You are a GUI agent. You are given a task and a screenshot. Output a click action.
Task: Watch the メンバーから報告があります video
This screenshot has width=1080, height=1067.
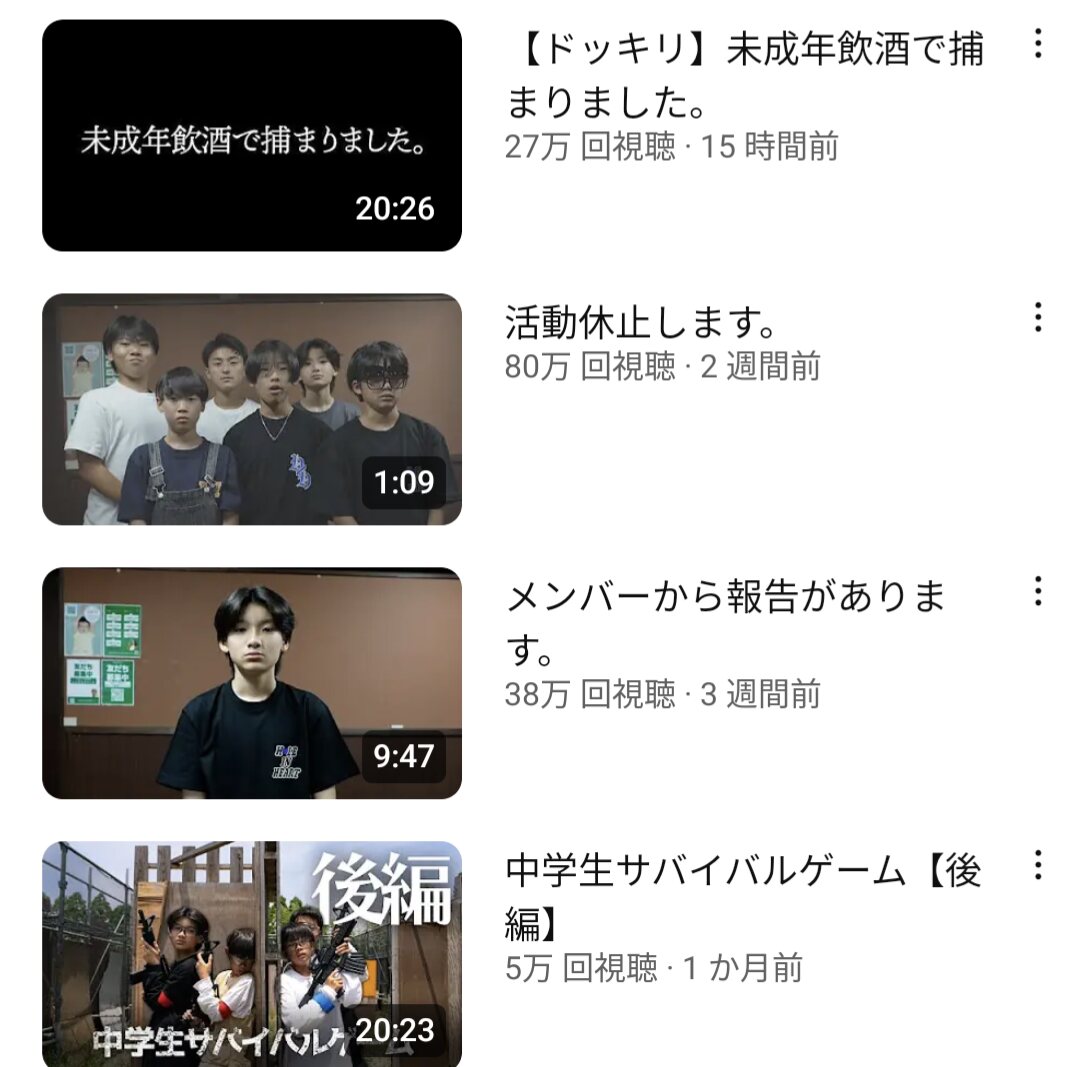coord(252,683)
